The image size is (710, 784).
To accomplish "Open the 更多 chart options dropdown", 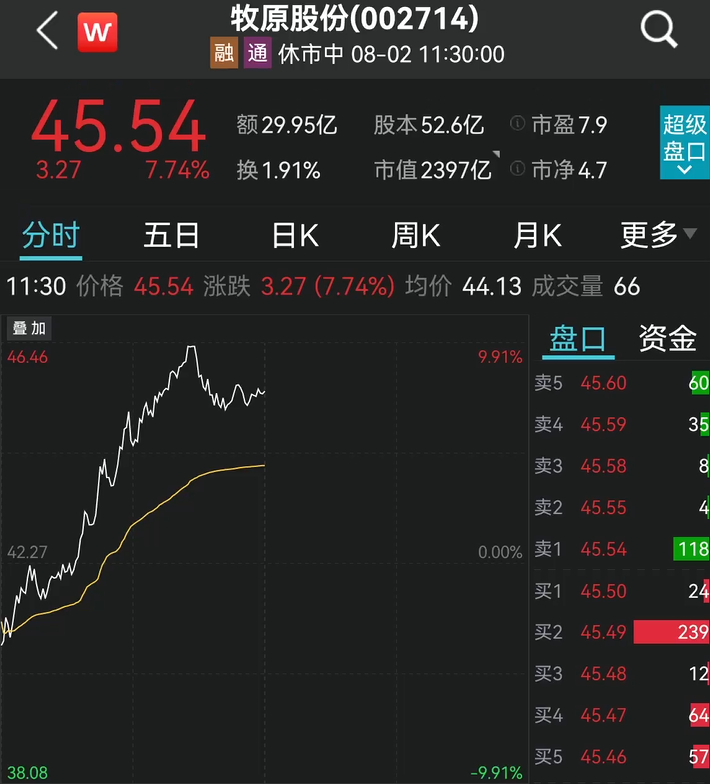I will coord(657,235).
